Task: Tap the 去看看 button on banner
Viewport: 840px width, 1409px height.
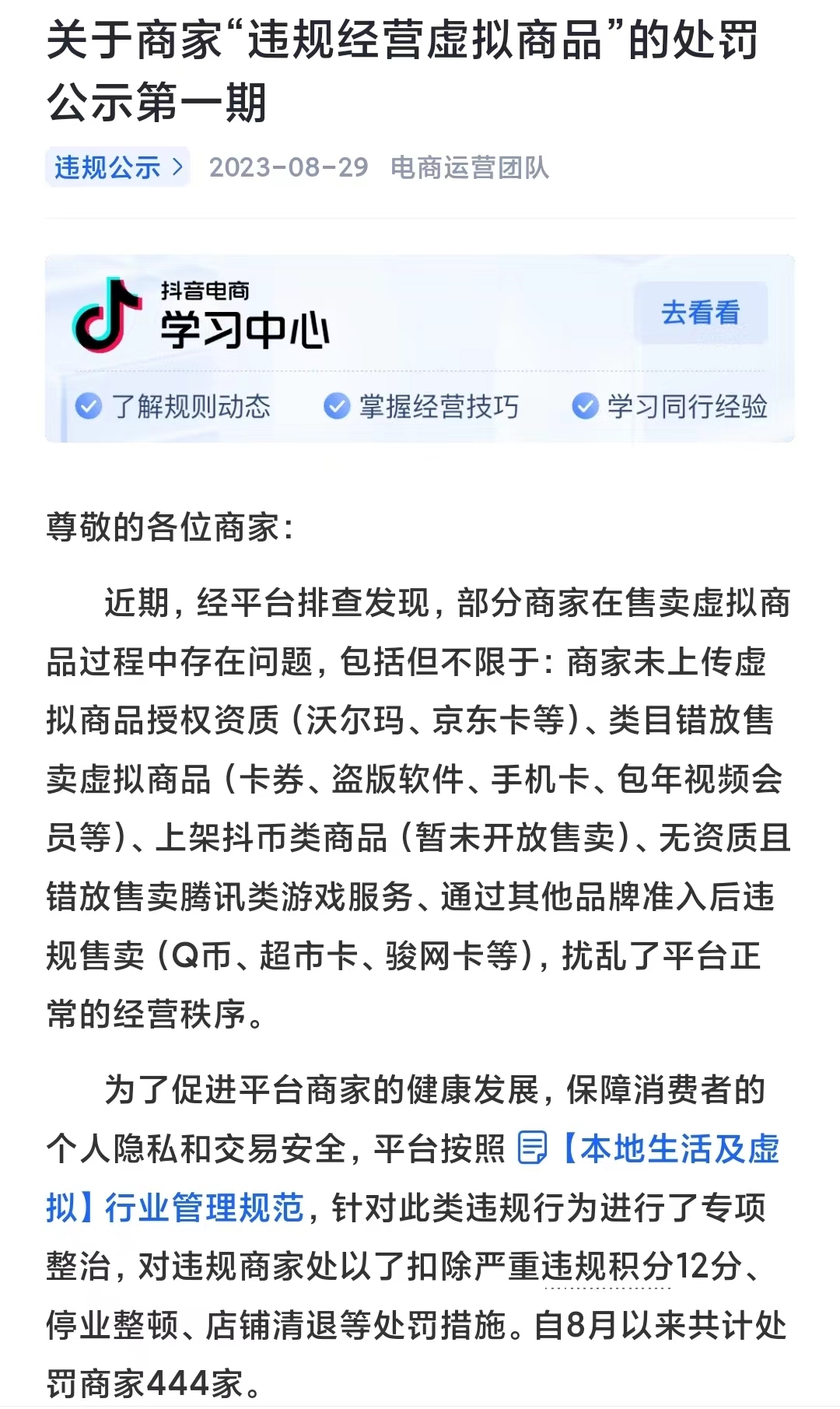Action: pyautogui.click(x=701, y=313)
